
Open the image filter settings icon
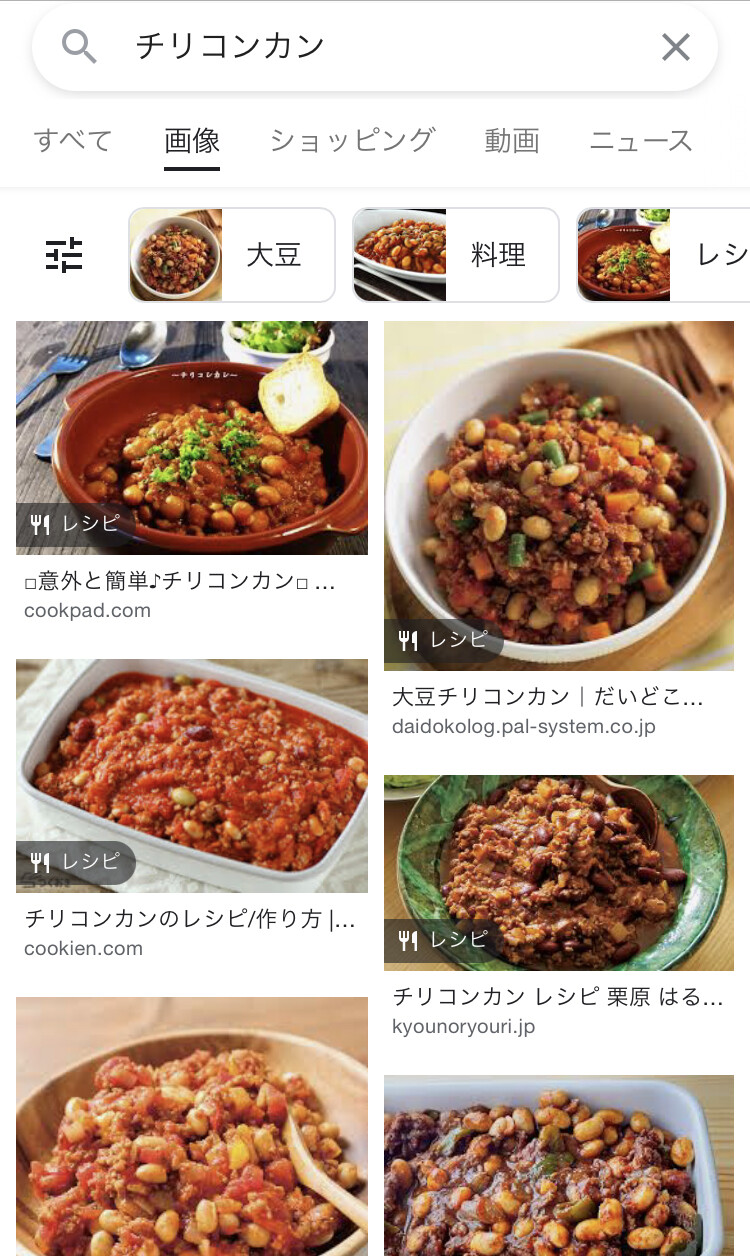(x=65, y=256)
